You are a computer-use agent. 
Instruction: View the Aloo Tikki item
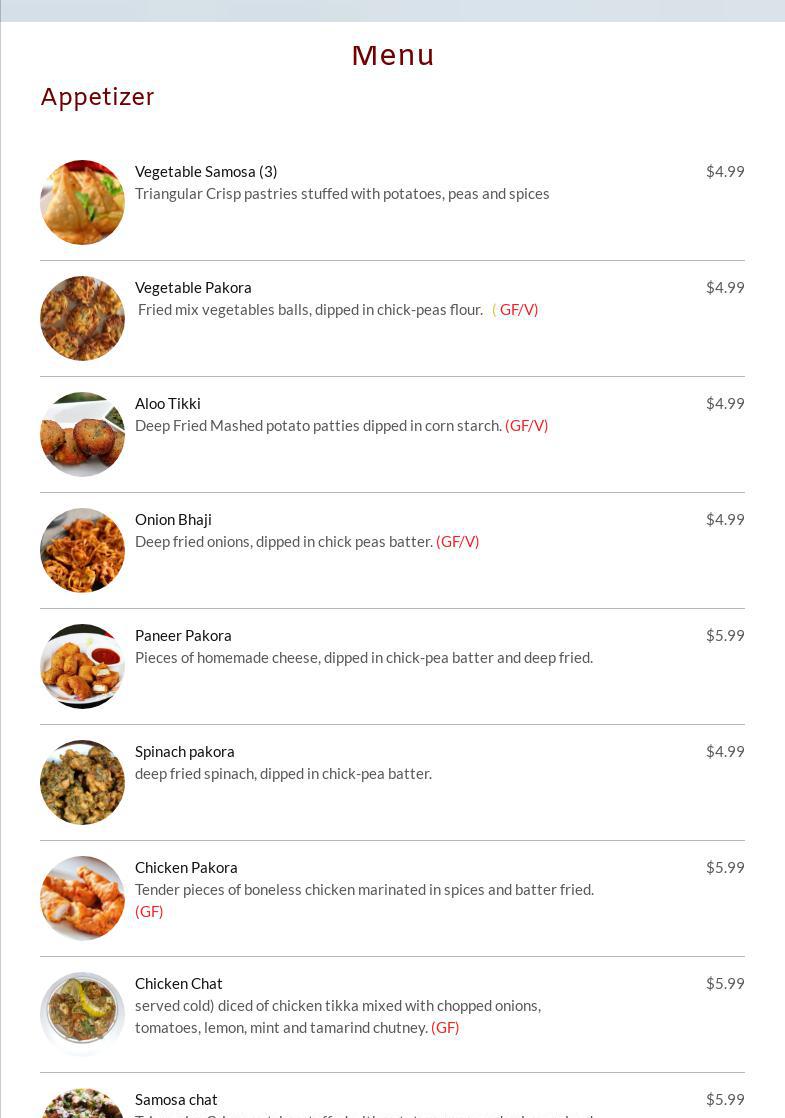tap(168, 404)
